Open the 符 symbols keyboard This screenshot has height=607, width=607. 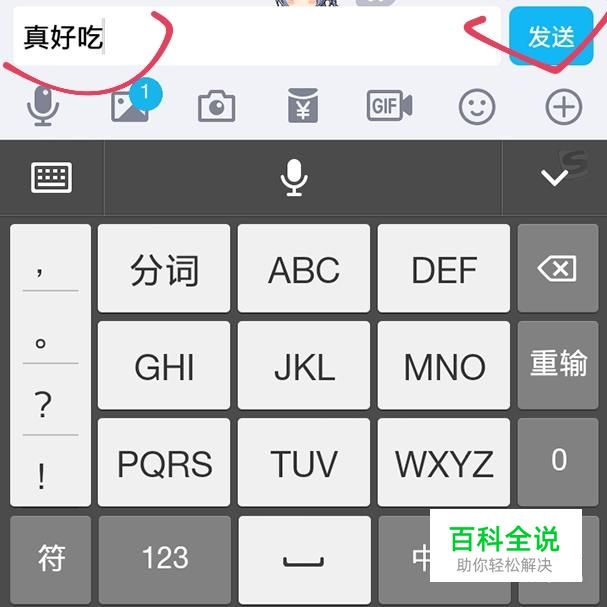pos(51,558)
